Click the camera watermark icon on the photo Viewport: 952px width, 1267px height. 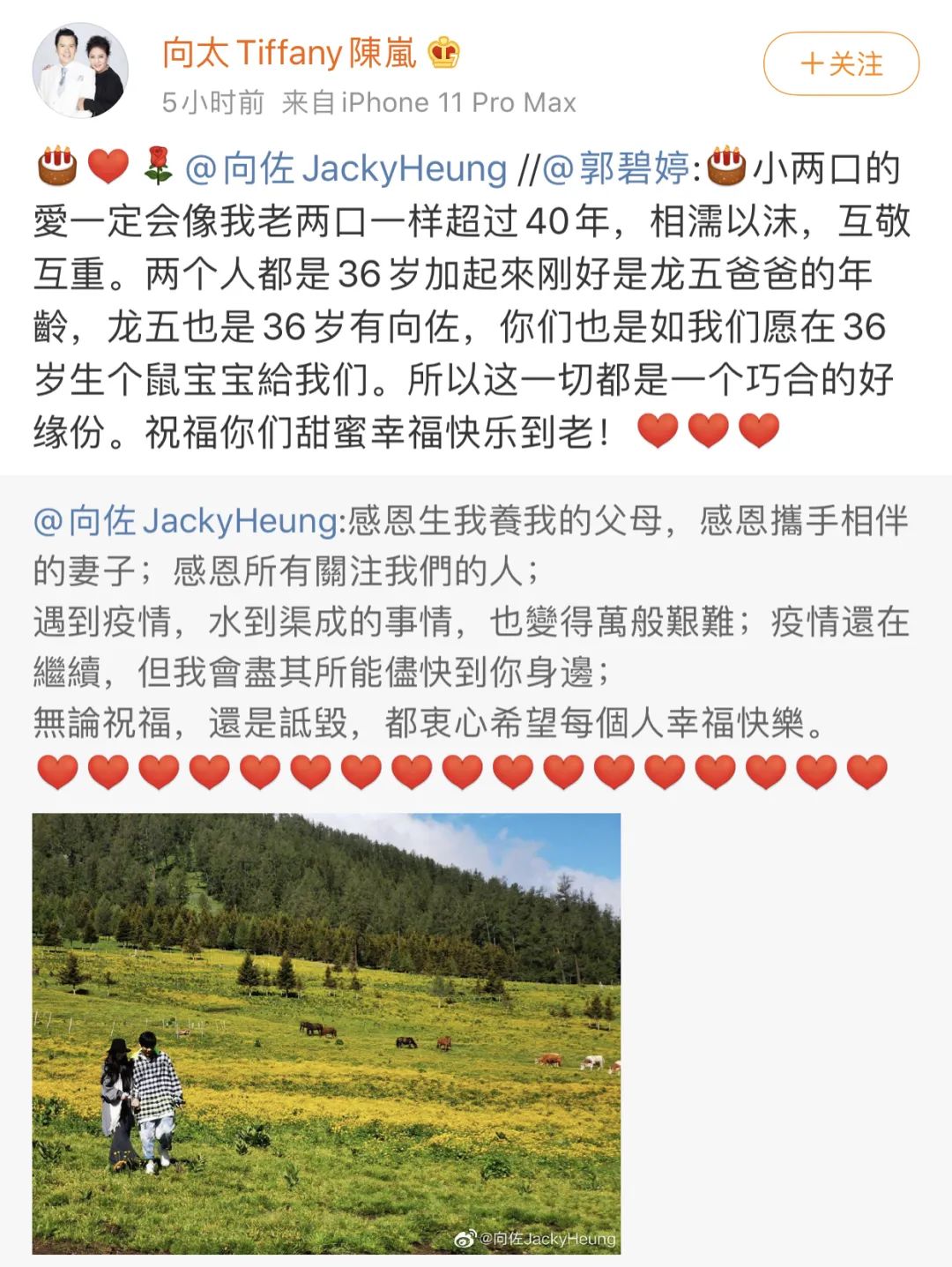tap(465, 1238)
